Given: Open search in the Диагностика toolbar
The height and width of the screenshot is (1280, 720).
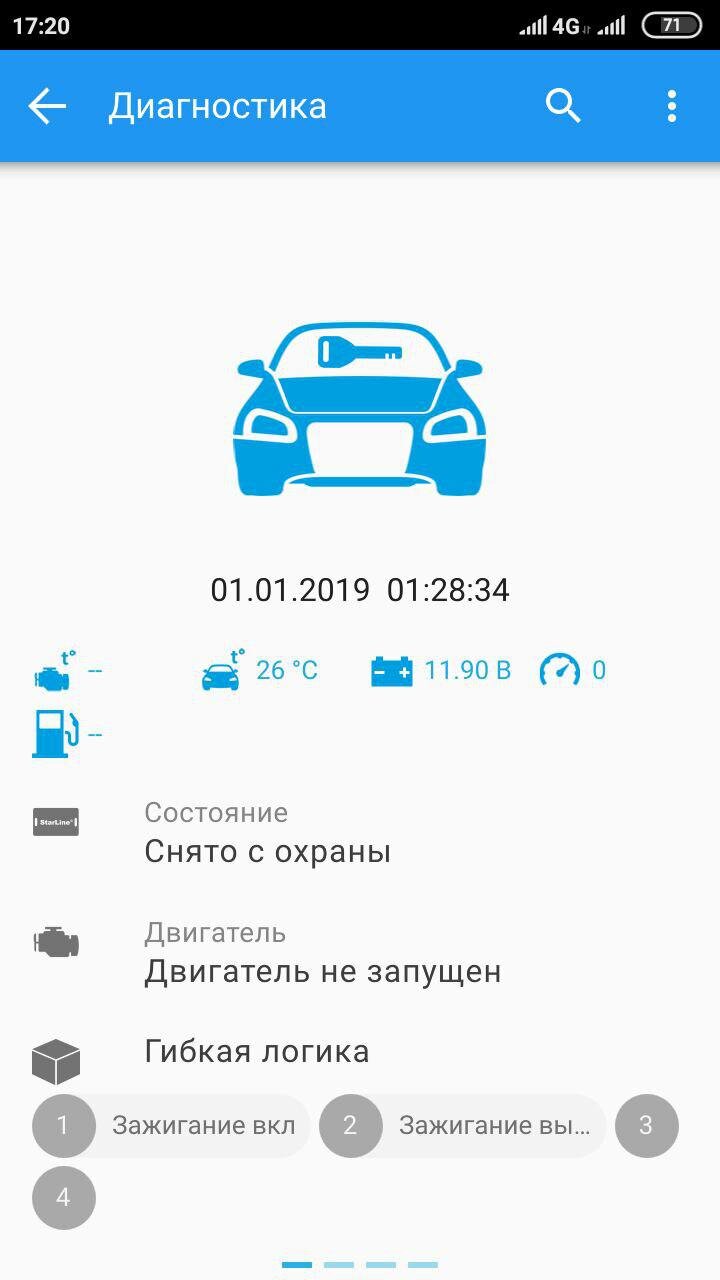Looking at the screenshot, I should pyautogui.click(x=563, y=106).
